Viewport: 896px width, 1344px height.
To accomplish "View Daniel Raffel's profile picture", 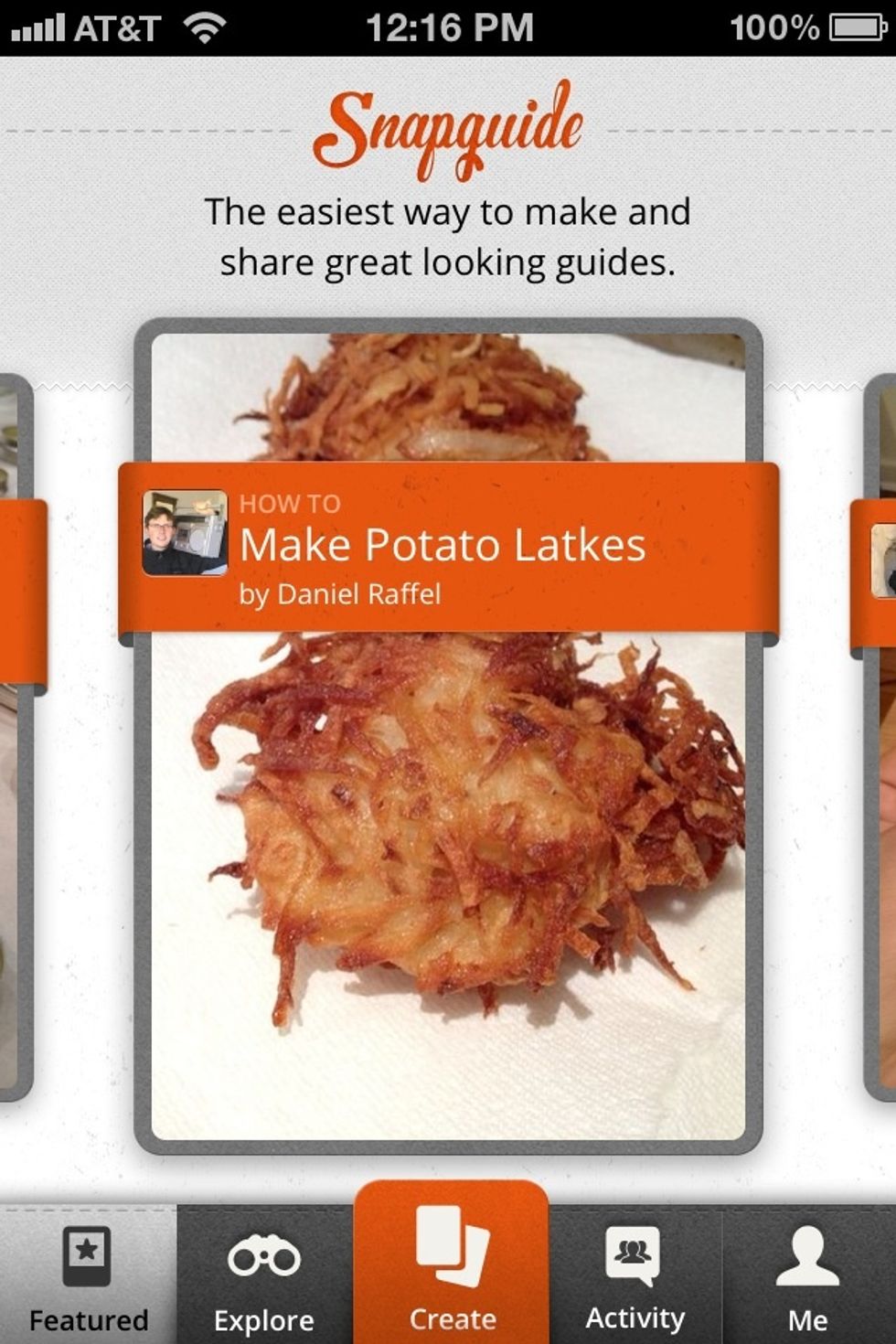I will 185,533.
